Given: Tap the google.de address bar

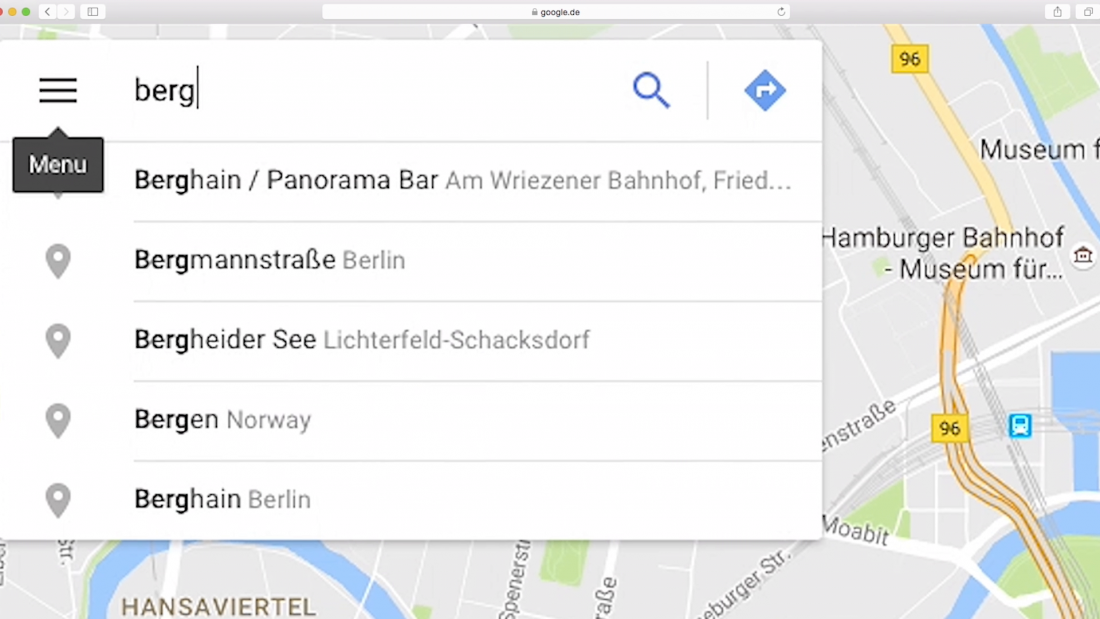Looking at the screenshot, I should (x=555, y=12).
